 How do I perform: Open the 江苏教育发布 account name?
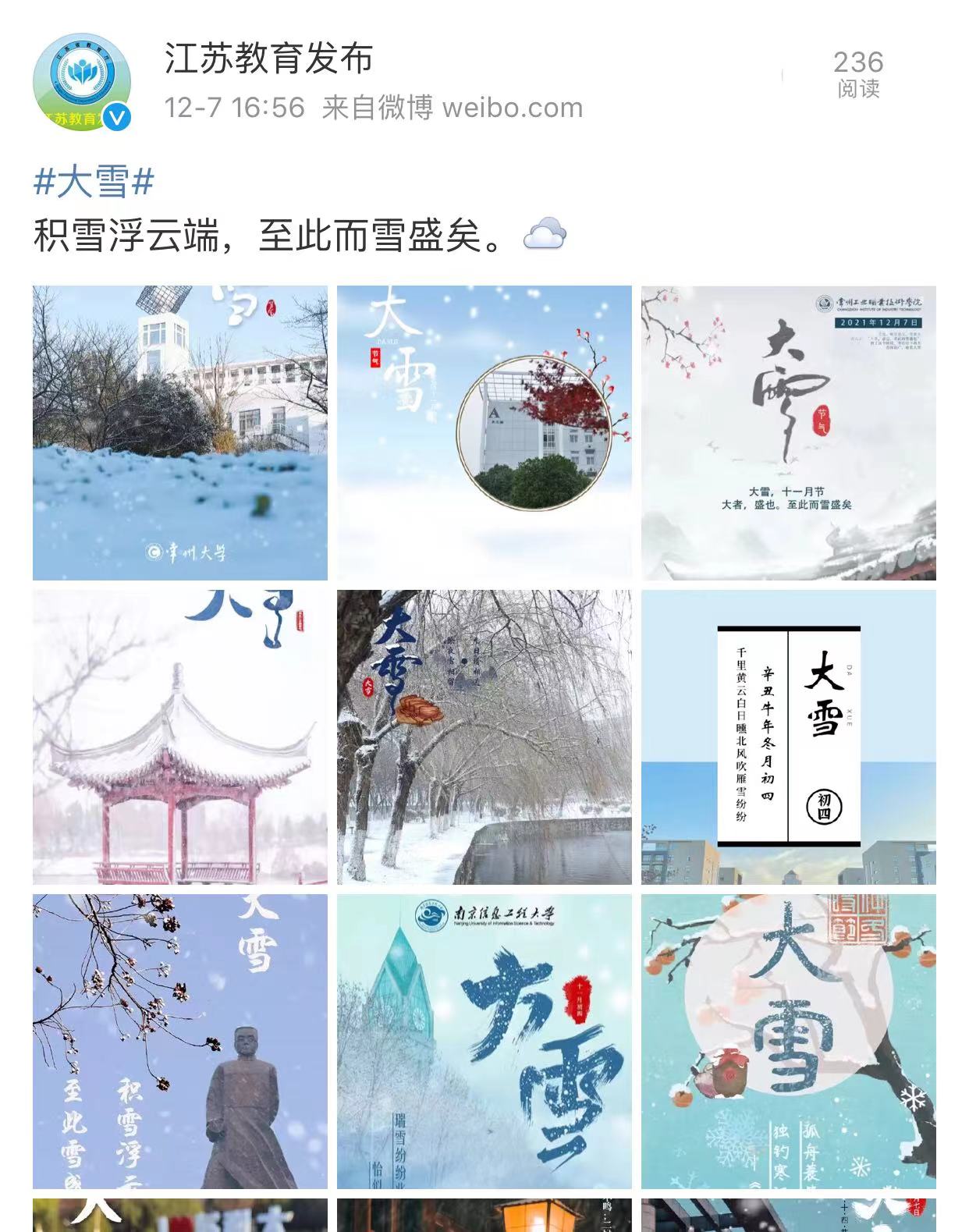[268, 59]
